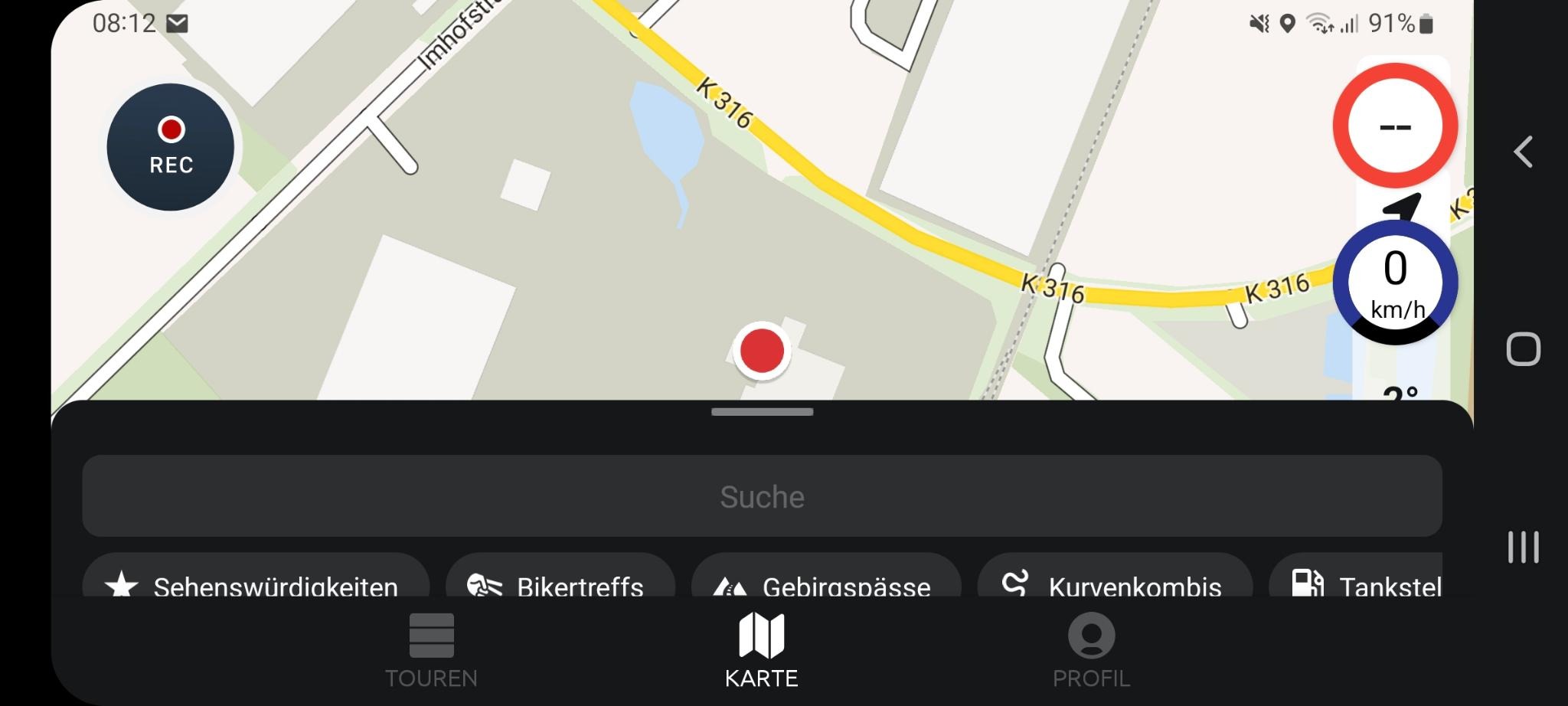Image resolution: width=1568 pixels, height=706 pixels.
Task: Select the Sehenswürdigkeiten chip
Action: pyautogui.click(x=255, y=583)
